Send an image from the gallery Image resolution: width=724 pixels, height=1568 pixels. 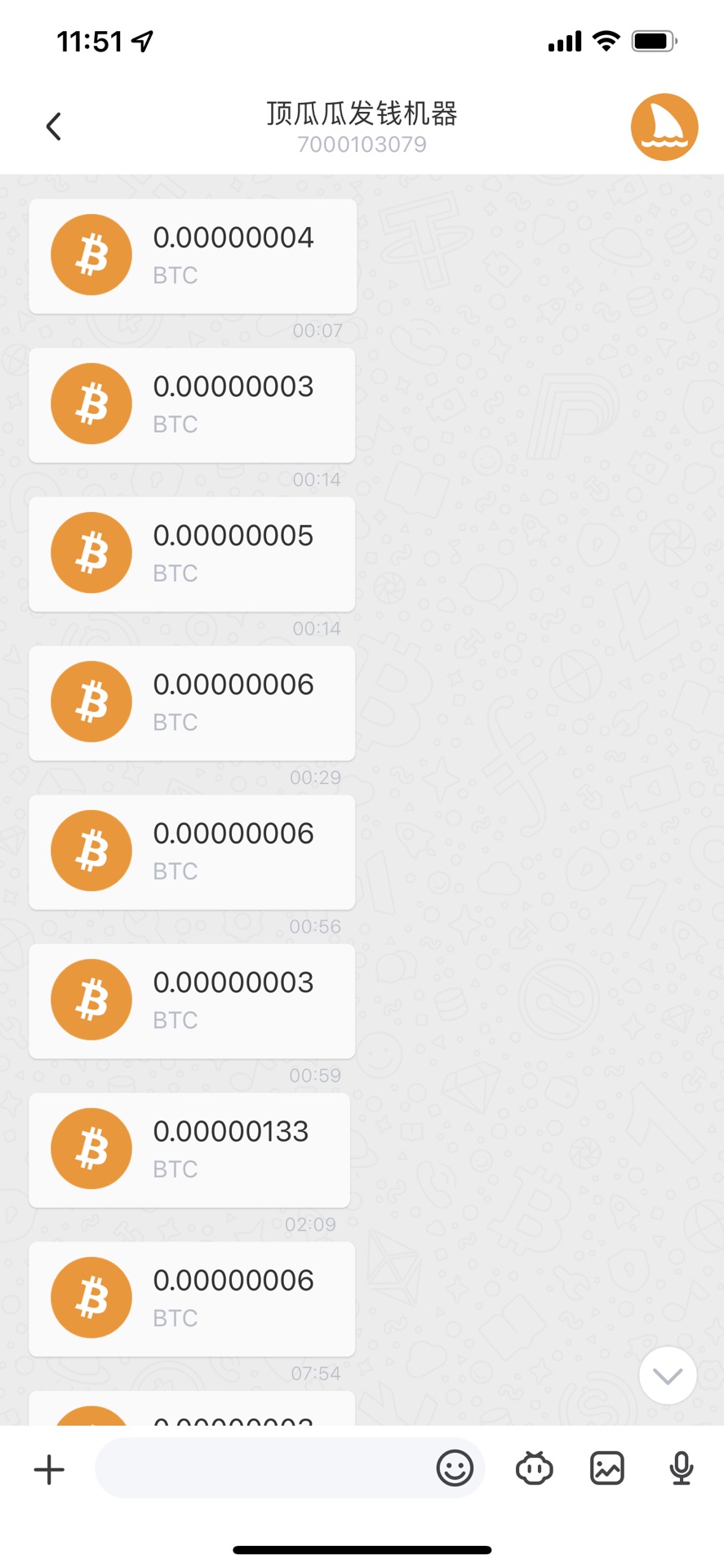point(607,1468)
